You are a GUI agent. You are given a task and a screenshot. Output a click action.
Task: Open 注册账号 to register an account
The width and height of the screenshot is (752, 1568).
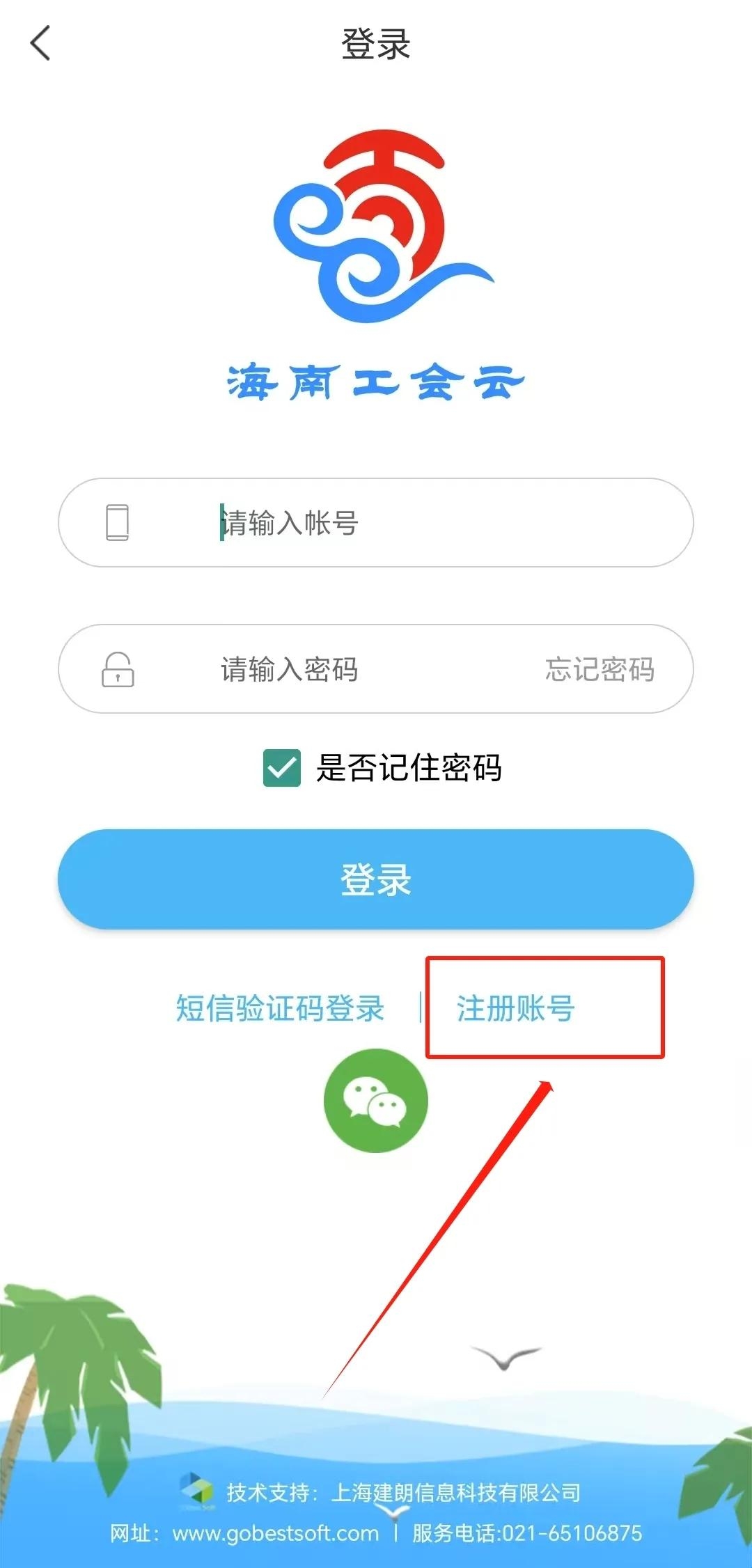515,1008
